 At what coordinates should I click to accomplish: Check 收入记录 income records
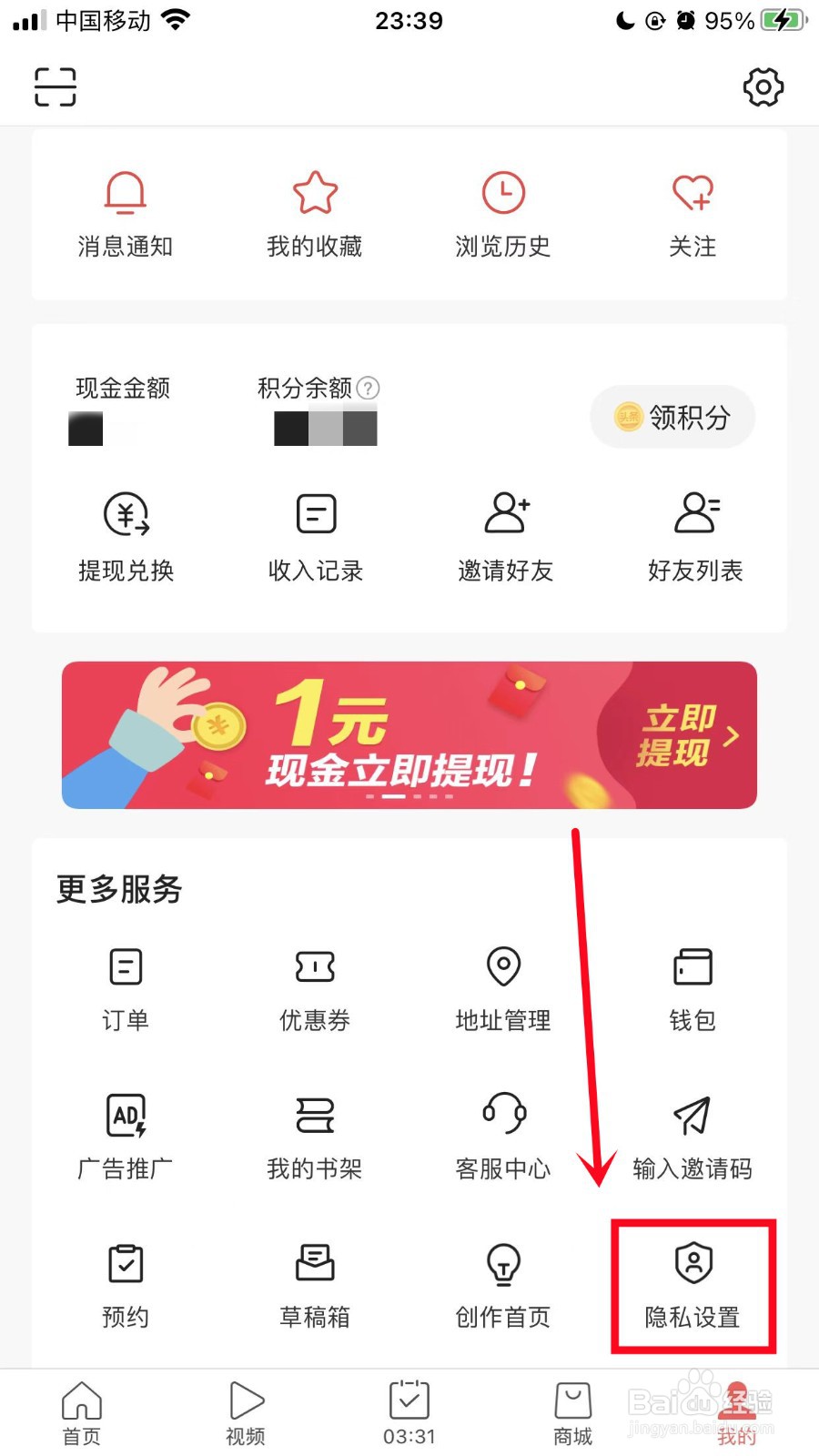pyautogui.click(x=315, y=537)
